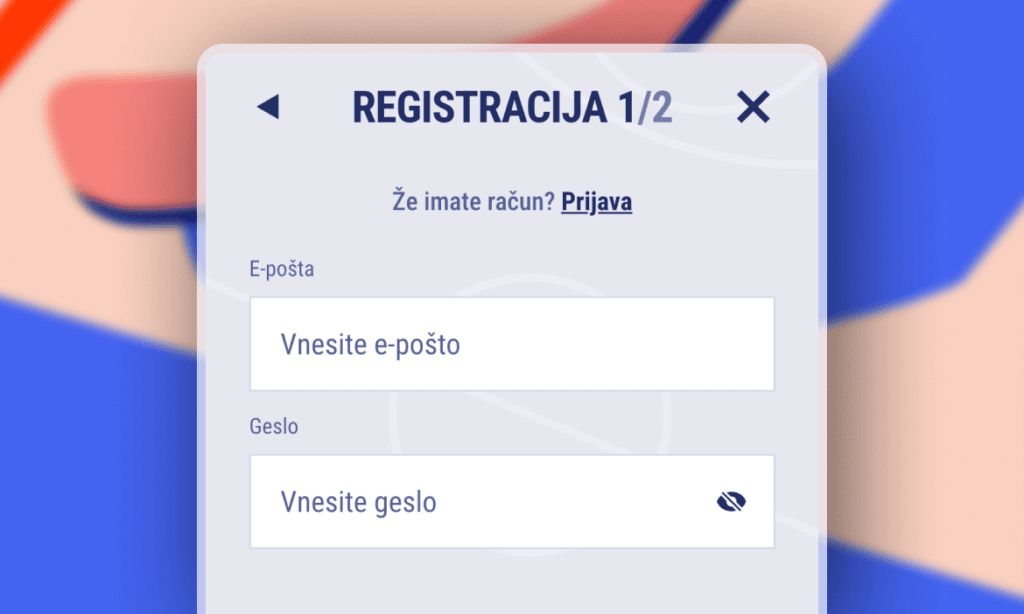Open the Prijava login link

pyautogui.click(x=596, y=202)
